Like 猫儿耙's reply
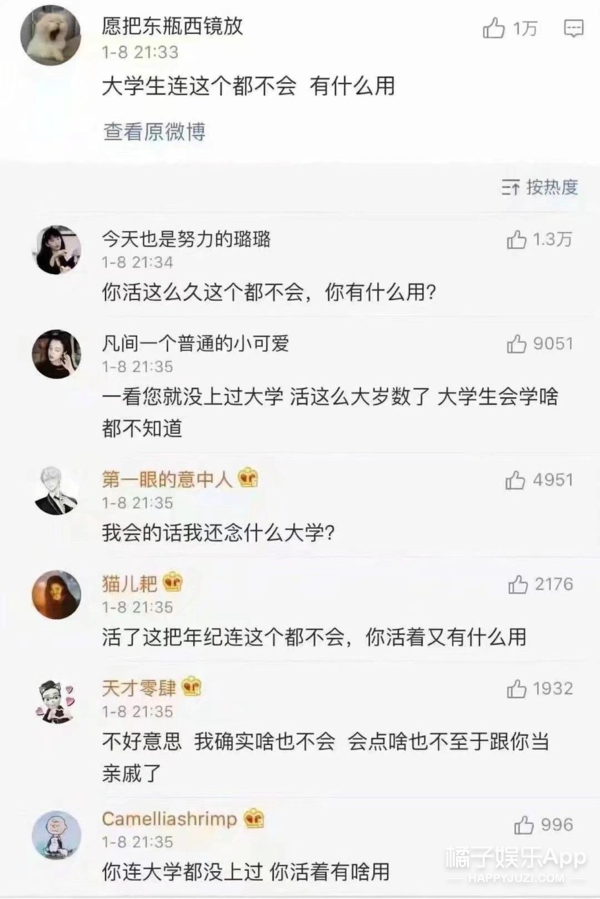The image size is (600, 899). click(518, 584)
